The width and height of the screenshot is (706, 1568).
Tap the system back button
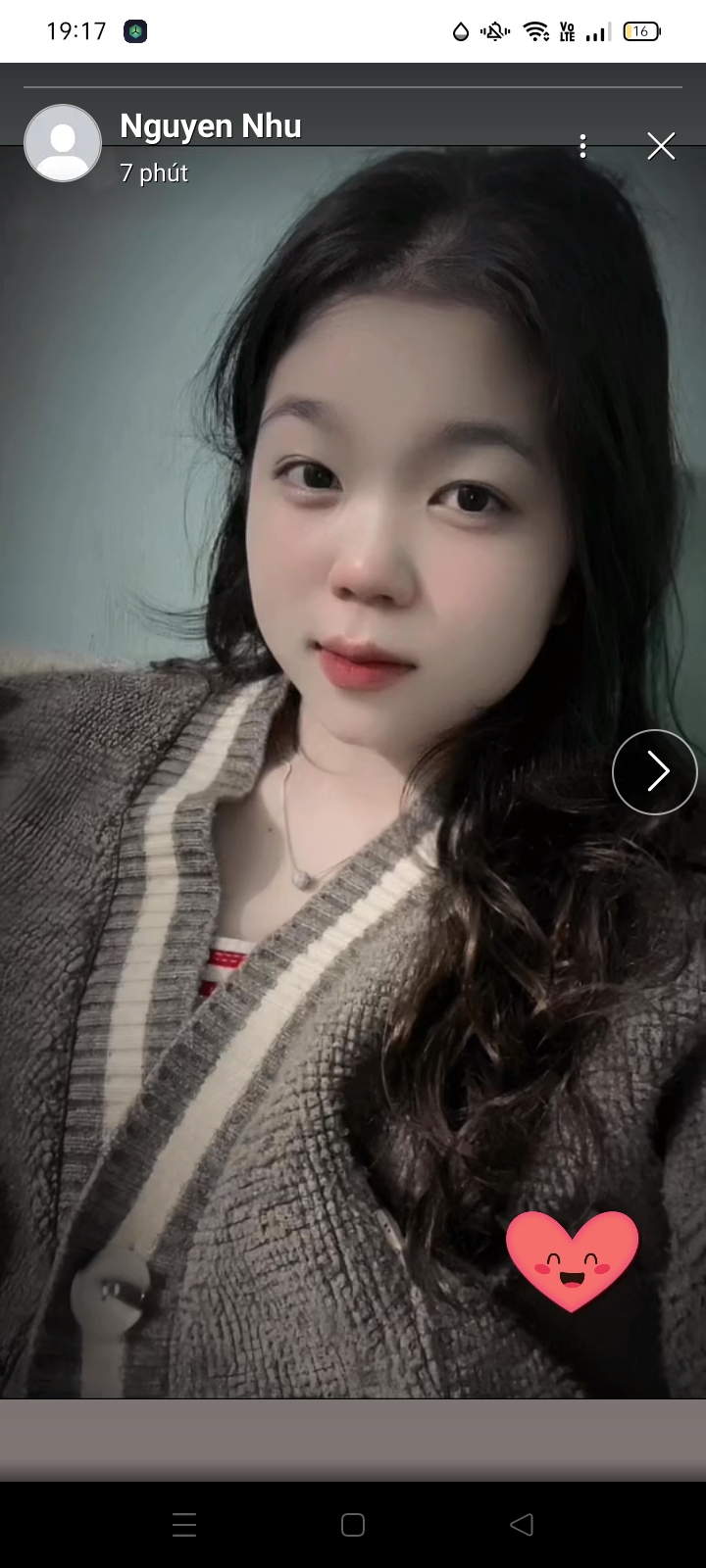point(522,1524)
